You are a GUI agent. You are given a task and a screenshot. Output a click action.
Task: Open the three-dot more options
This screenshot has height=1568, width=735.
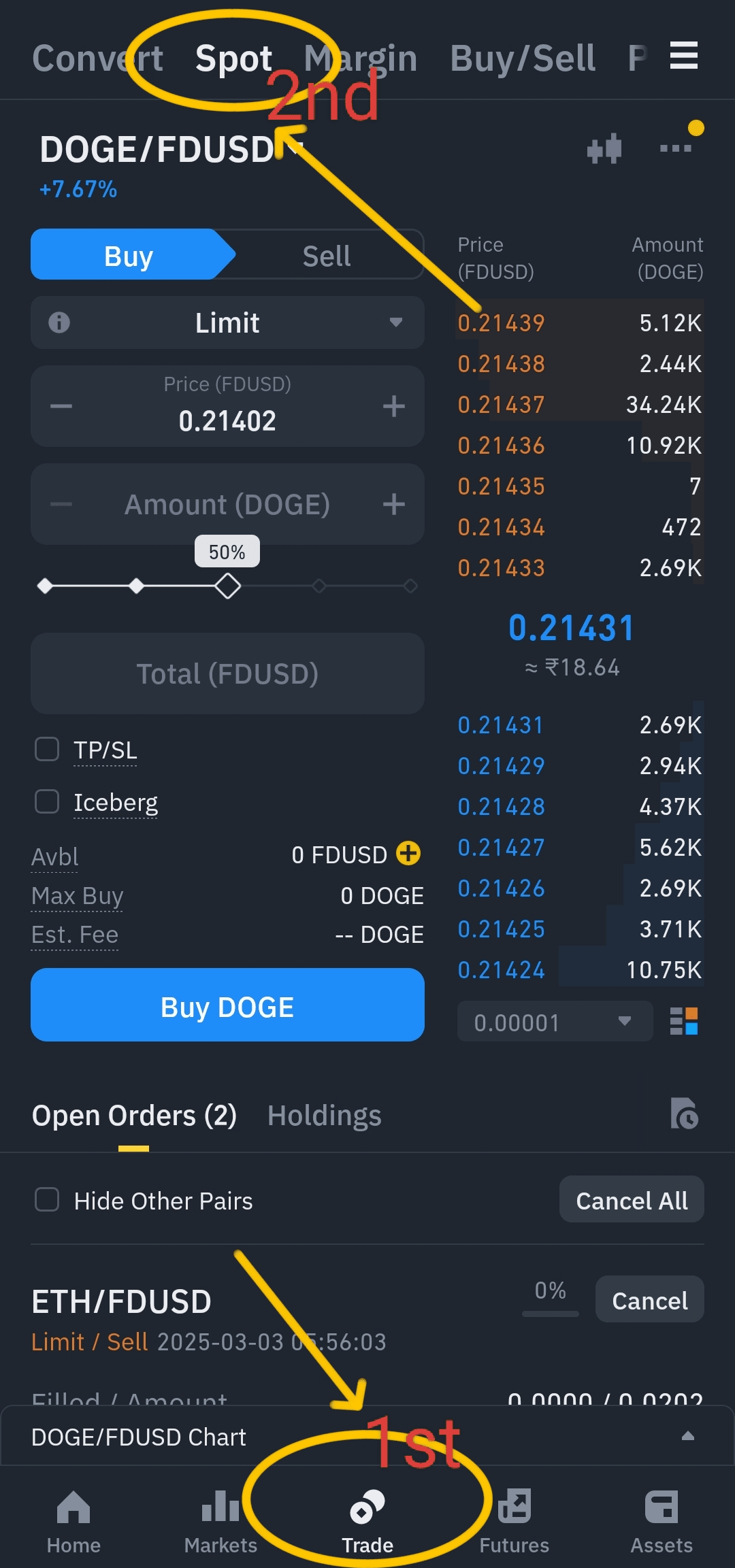pyautogui.click(x=675, y=148)
